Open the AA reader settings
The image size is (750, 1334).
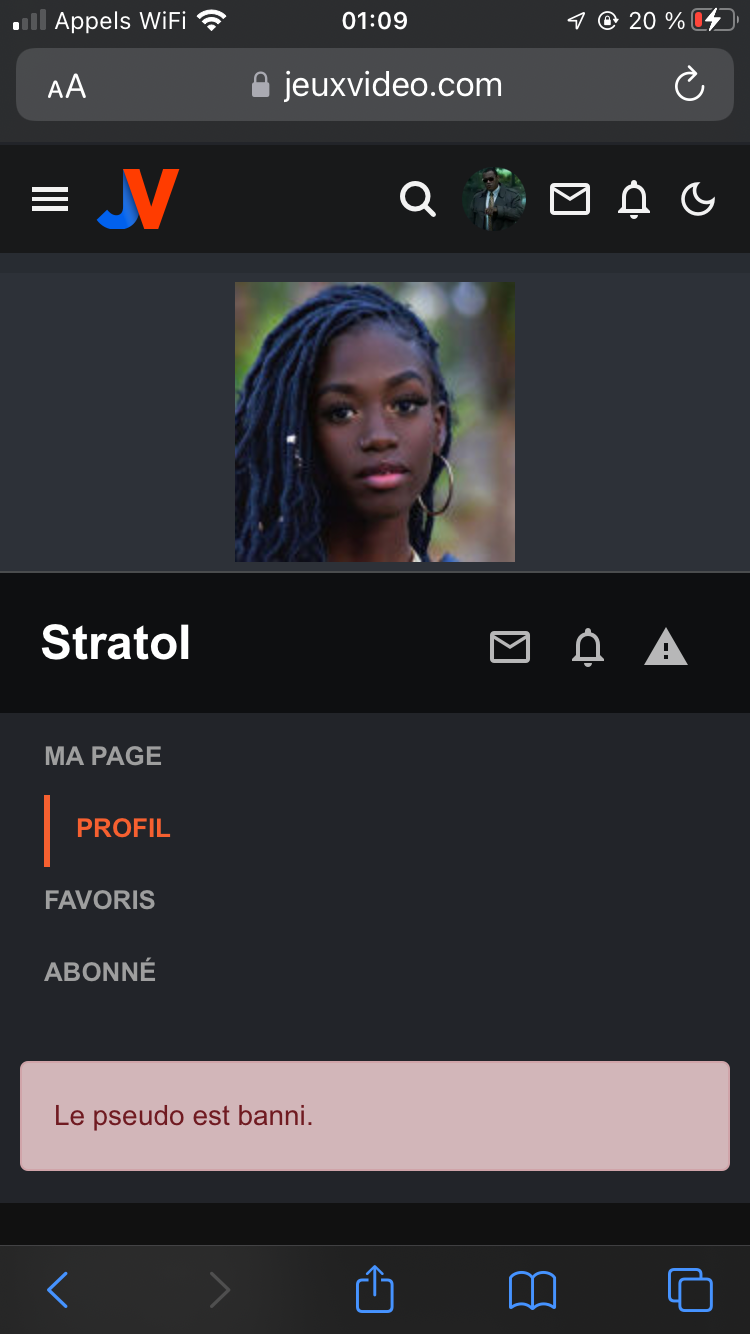tap(67, 87)
